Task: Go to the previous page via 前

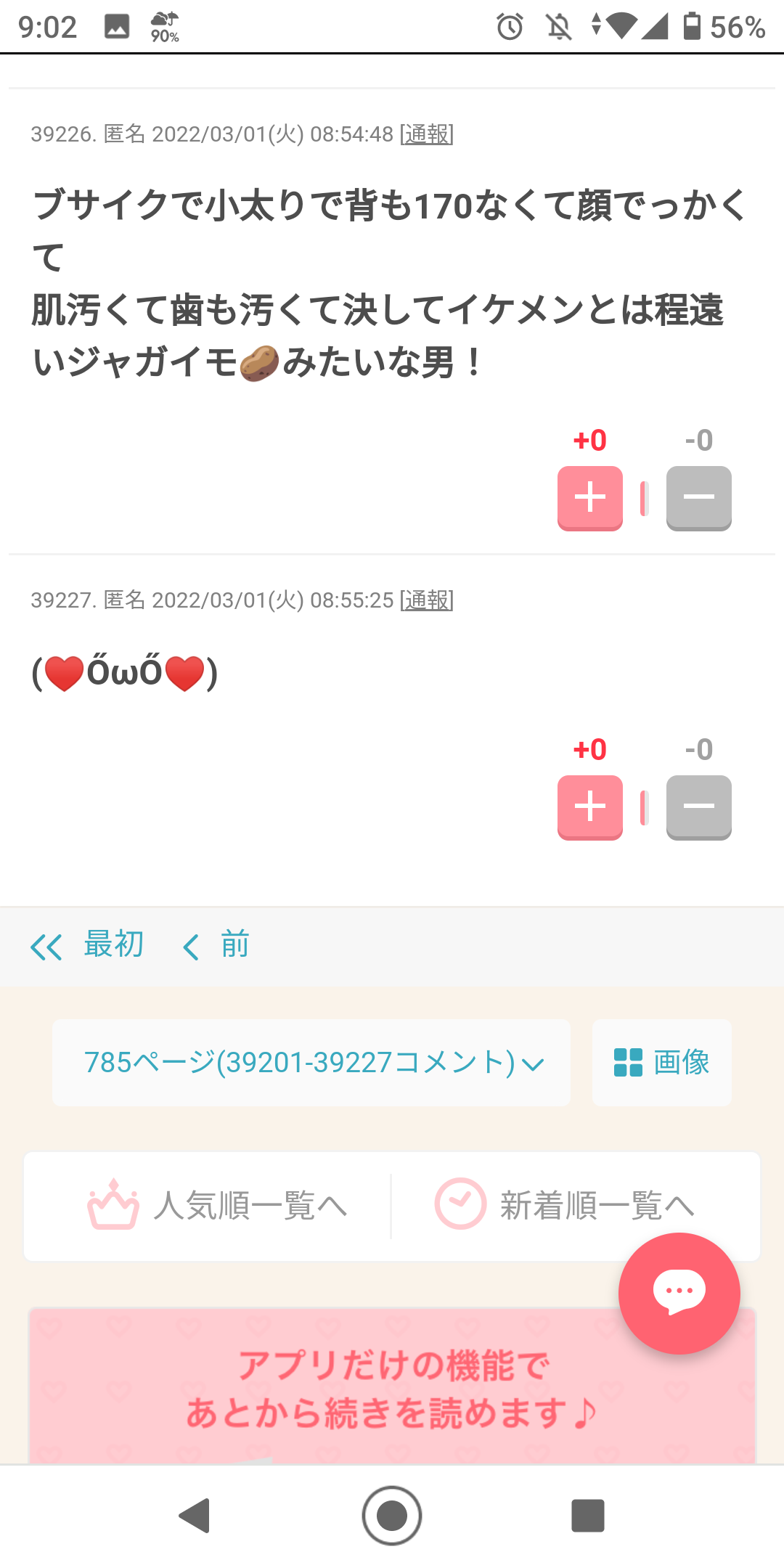Action: pyautogui.click(x=216, y=946)
